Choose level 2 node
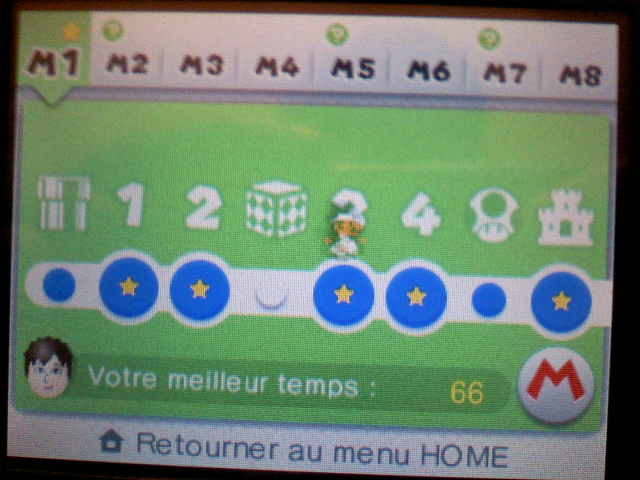This screenshot has height=480, width=640. [200, 289]
